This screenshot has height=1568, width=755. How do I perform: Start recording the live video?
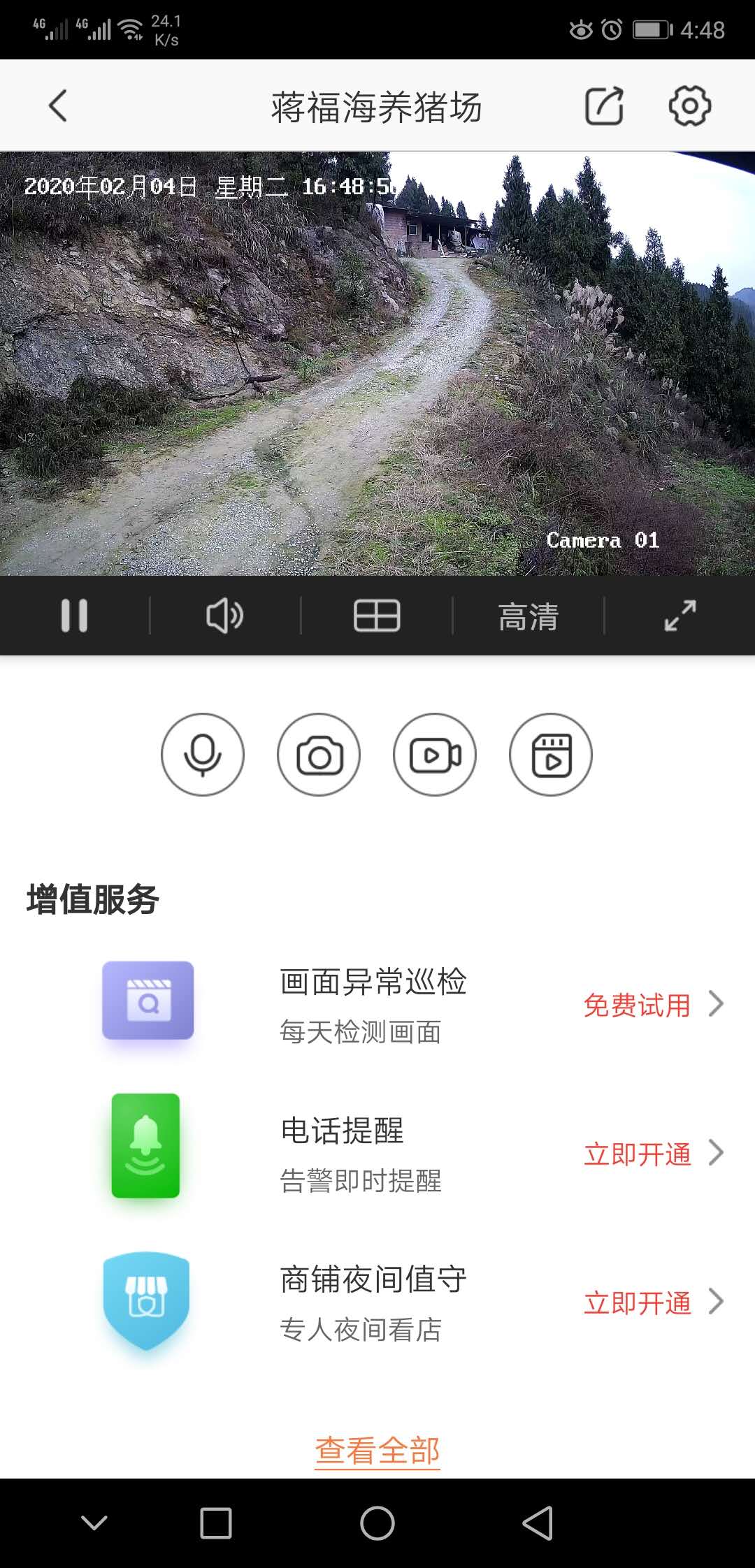pos(435,755)
